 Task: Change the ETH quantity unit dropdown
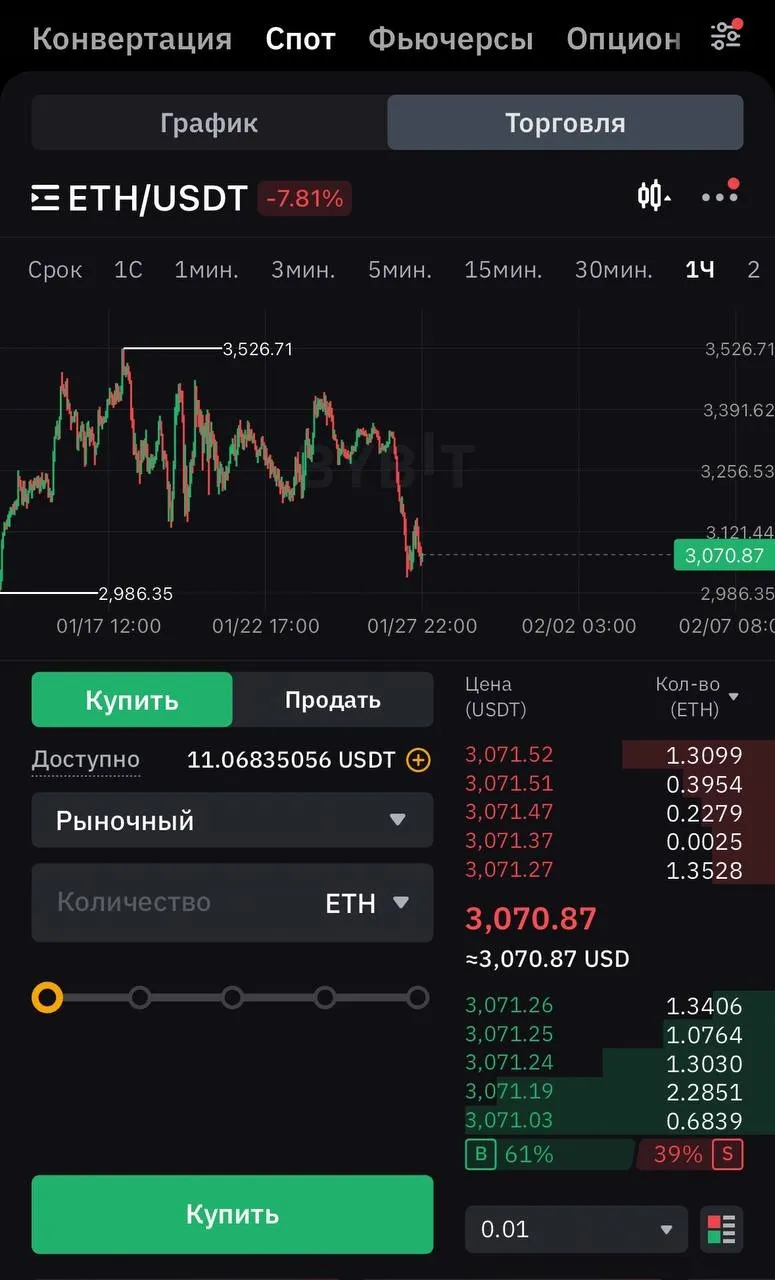coord(367,903)
